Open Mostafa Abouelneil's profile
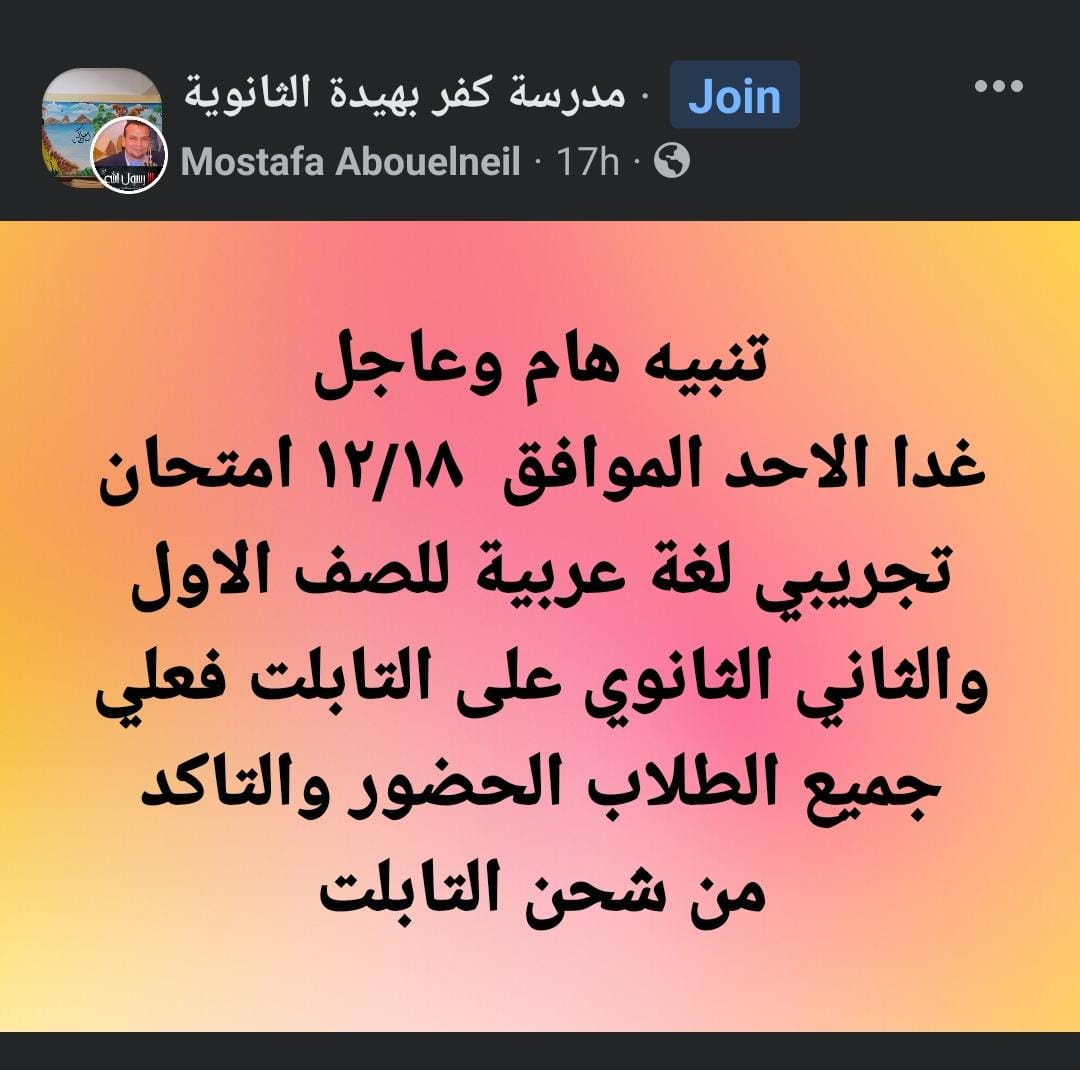This screenshot has height=1070, width=1080. click(x=351, y=161)
